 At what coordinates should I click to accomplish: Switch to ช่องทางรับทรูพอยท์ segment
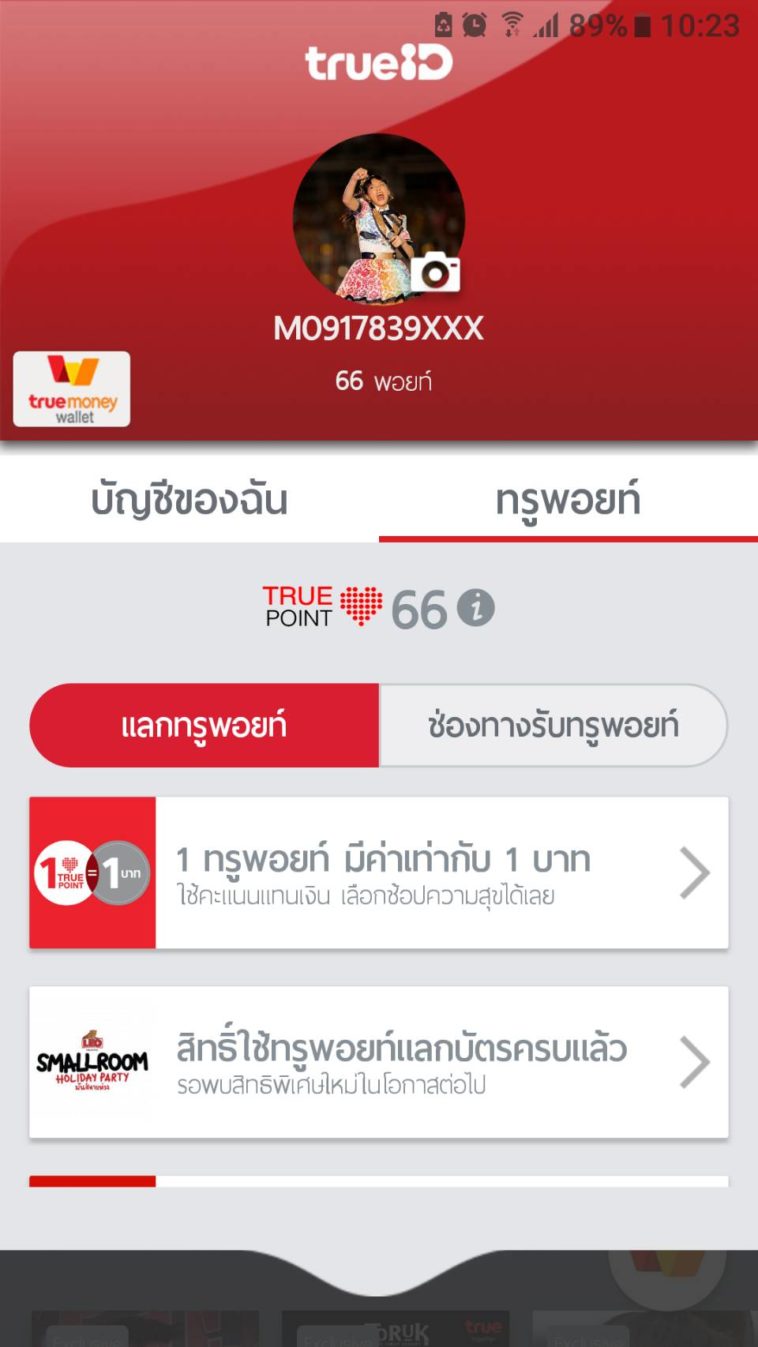click(553, 726)
